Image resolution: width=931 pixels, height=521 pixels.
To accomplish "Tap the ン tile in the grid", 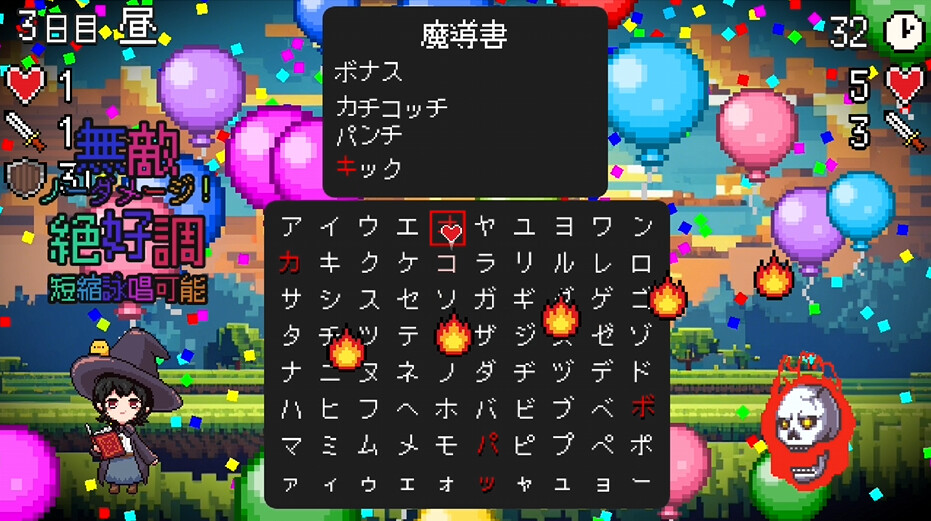I will click(x=642, y=227).
